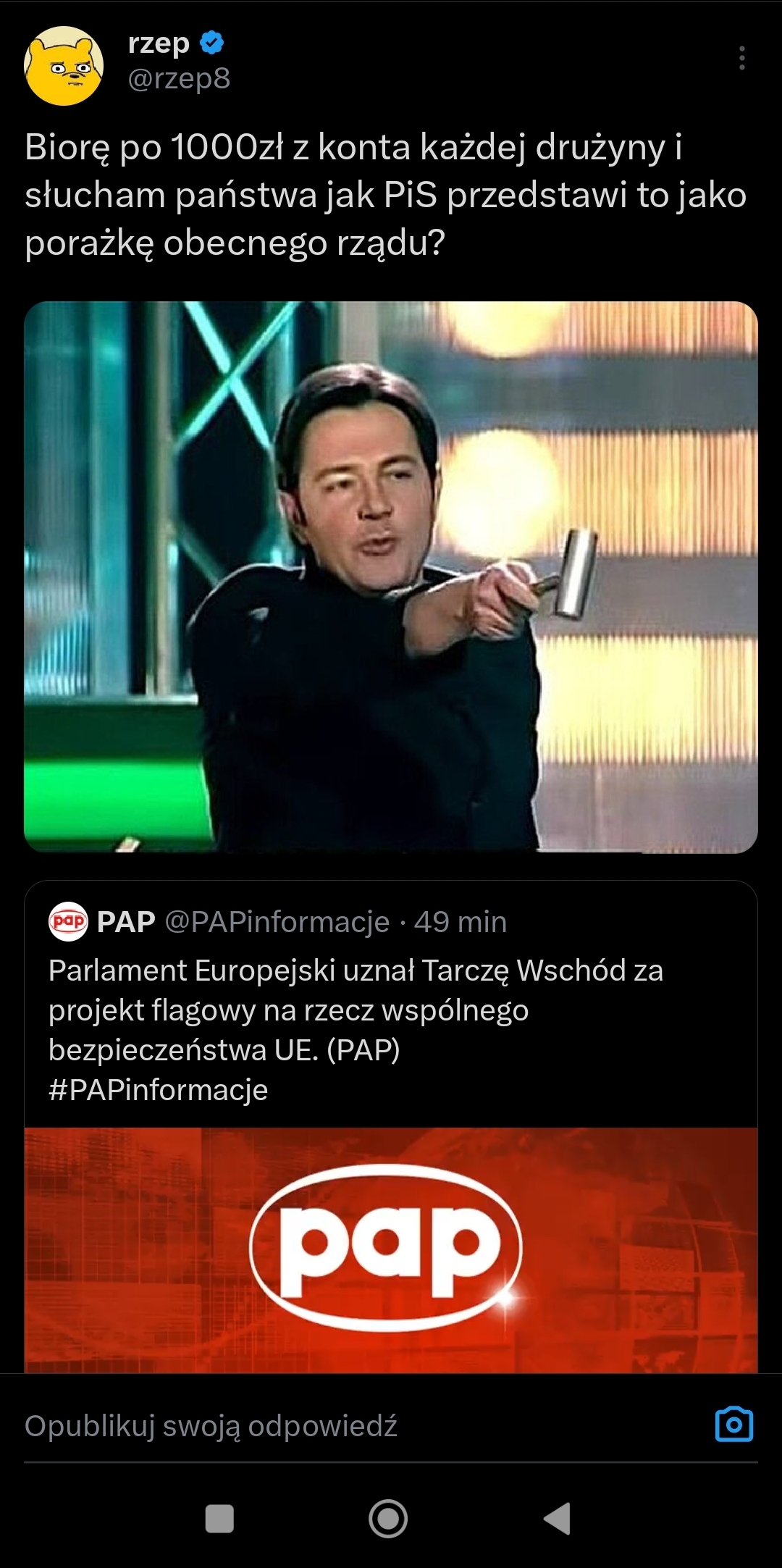View the attached photo in rzep's post
782x1568 pixels.
click(391, 577)
